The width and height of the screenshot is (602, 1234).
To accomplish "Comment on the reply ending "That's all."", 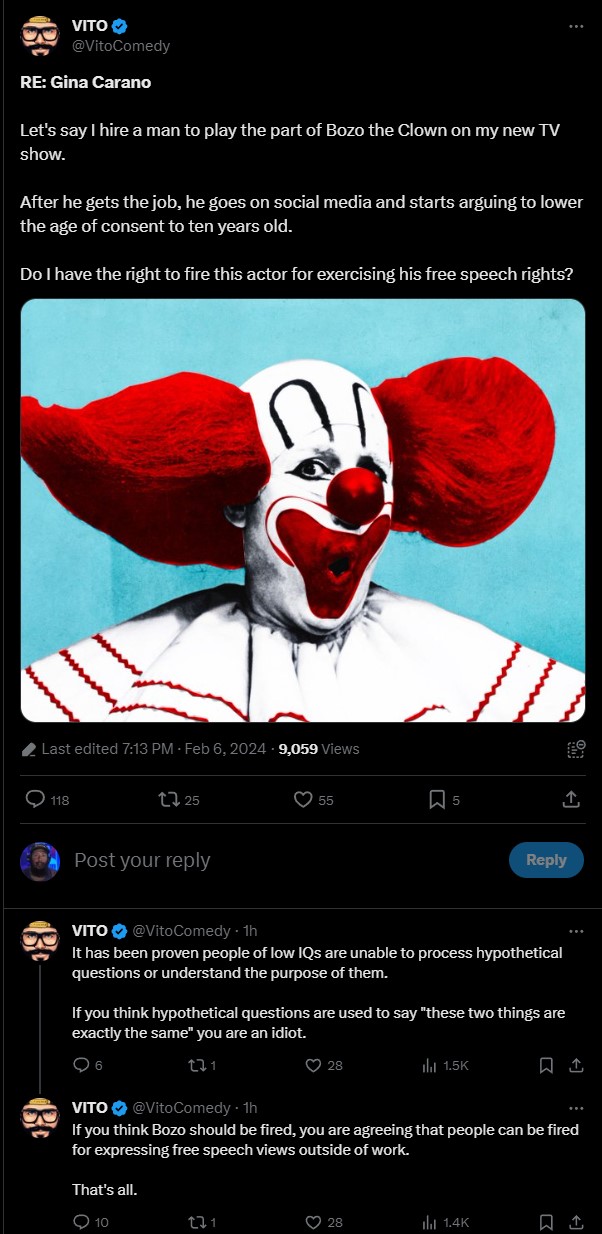I will (x=91, y=1222).
